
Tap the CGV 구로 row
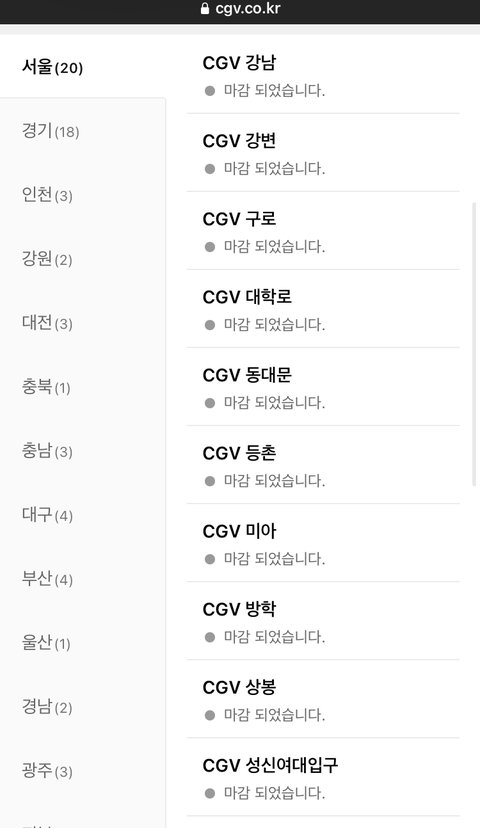tap(323, 231)
